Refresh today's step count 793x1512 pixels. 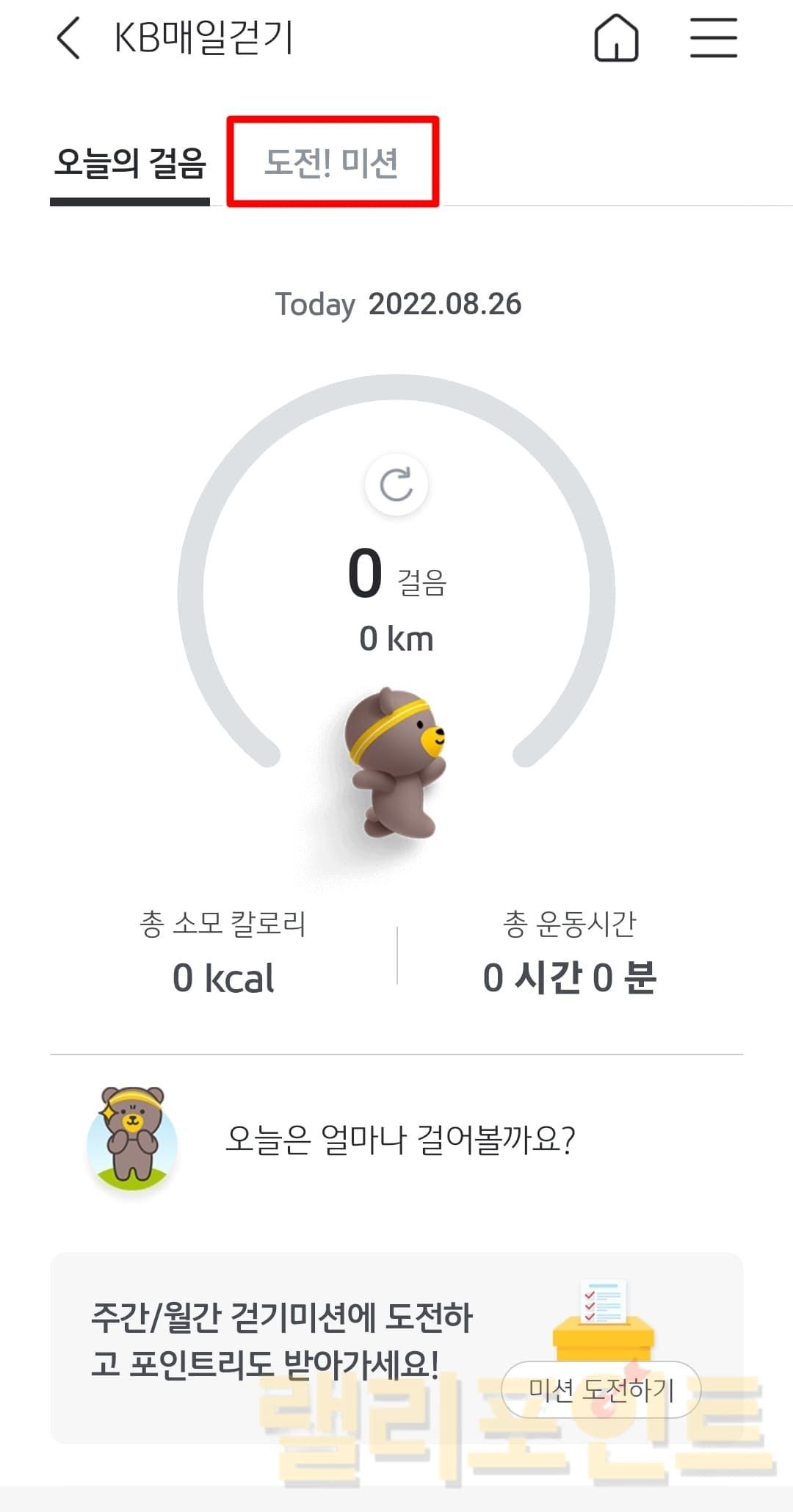tap(396, 485)
